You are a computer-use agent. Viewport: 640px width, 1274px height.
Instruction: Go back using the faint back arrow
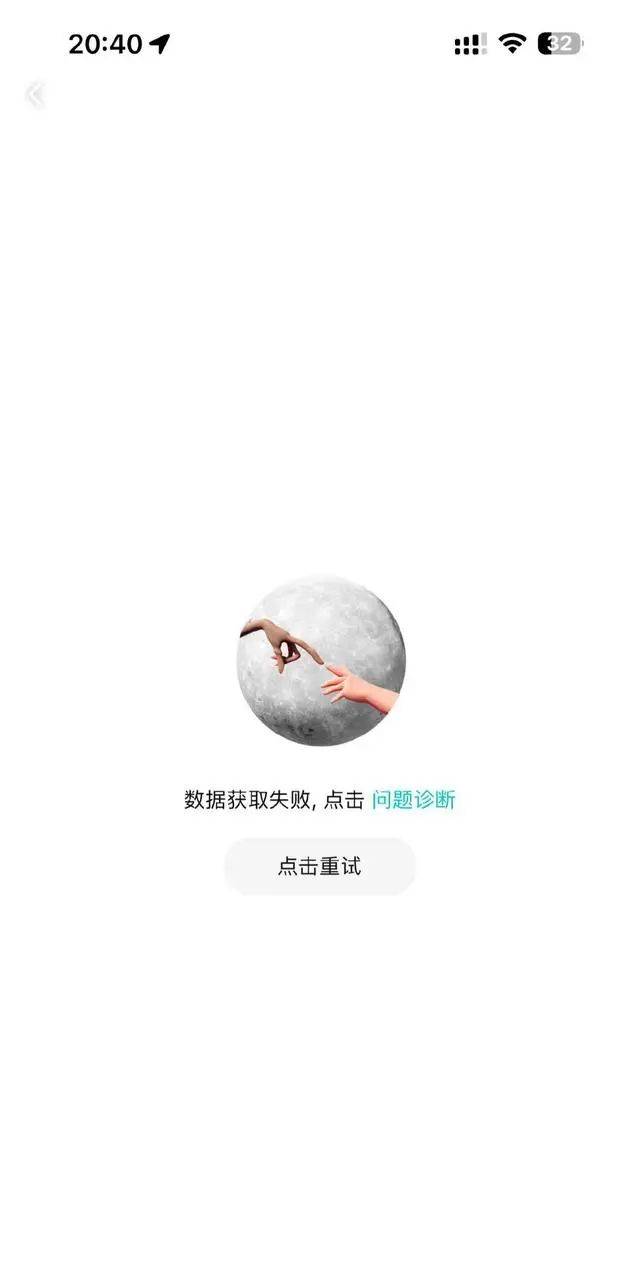[x=35, y=95]
